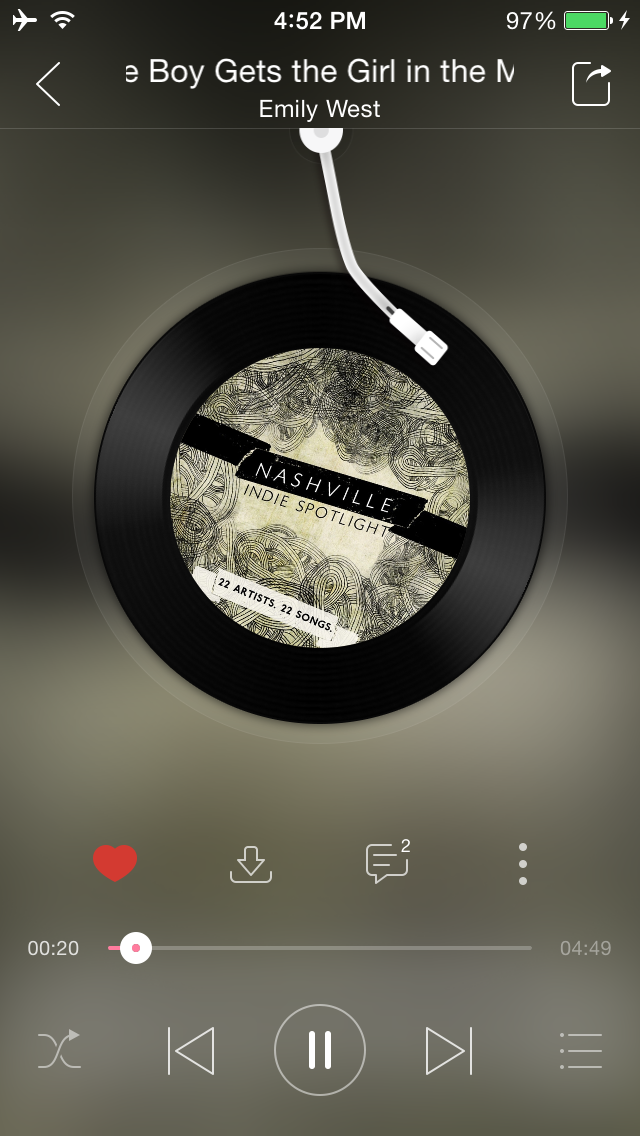This screenshot has height=1136, width=640.
Task: Open the comments with 2 replies
Action: point(388,862)
